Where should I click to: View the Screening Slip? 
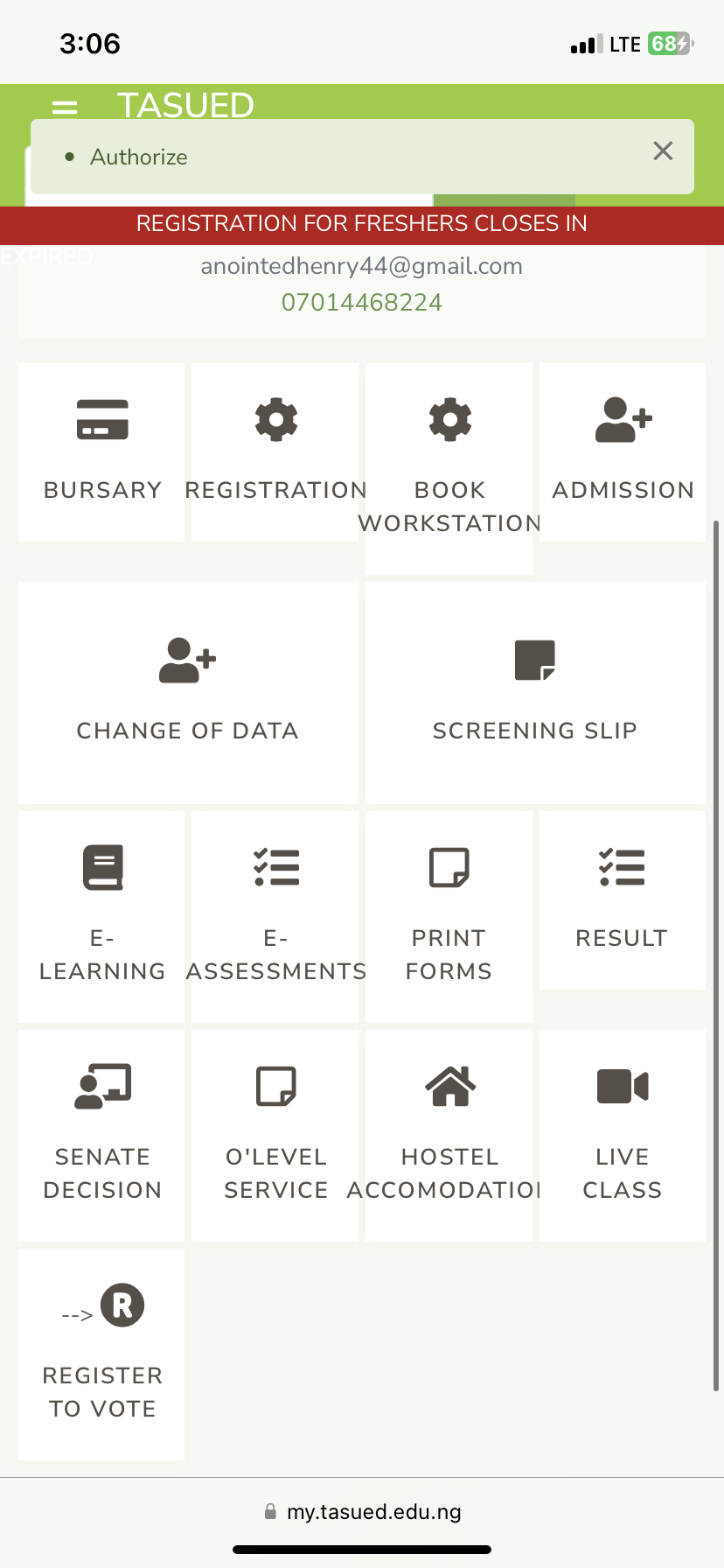[535, 693]
